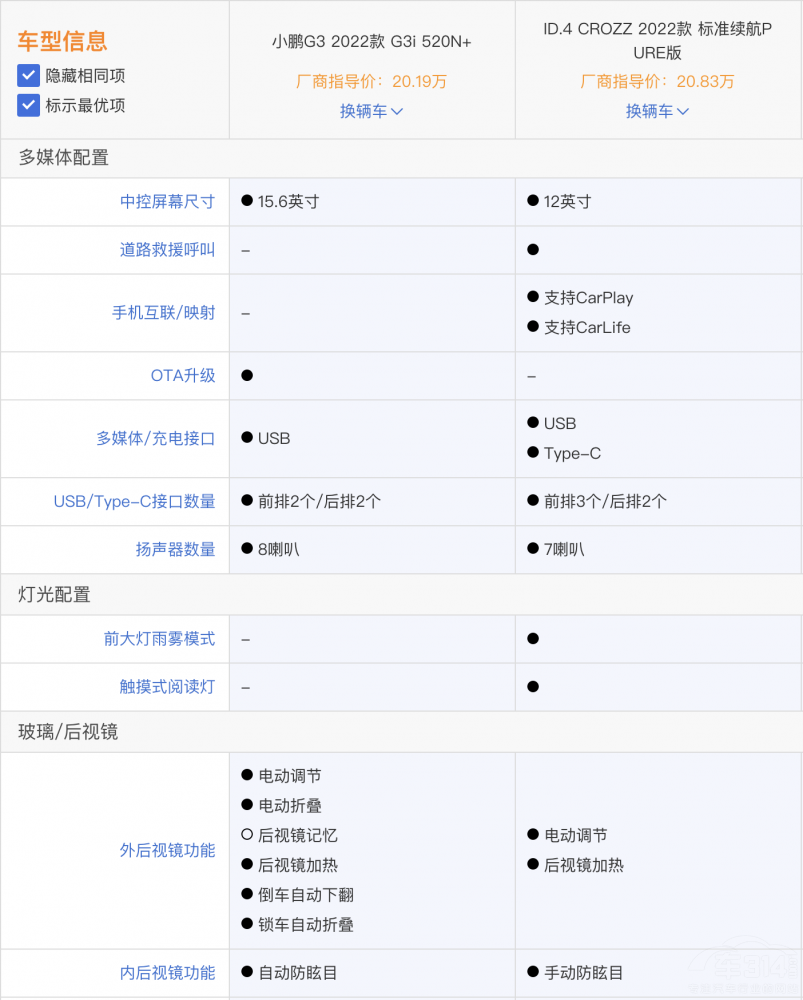Select the 扬声器数量 parameter link
The height and width of the screenshot is (1000, 803).
[175, 549]
